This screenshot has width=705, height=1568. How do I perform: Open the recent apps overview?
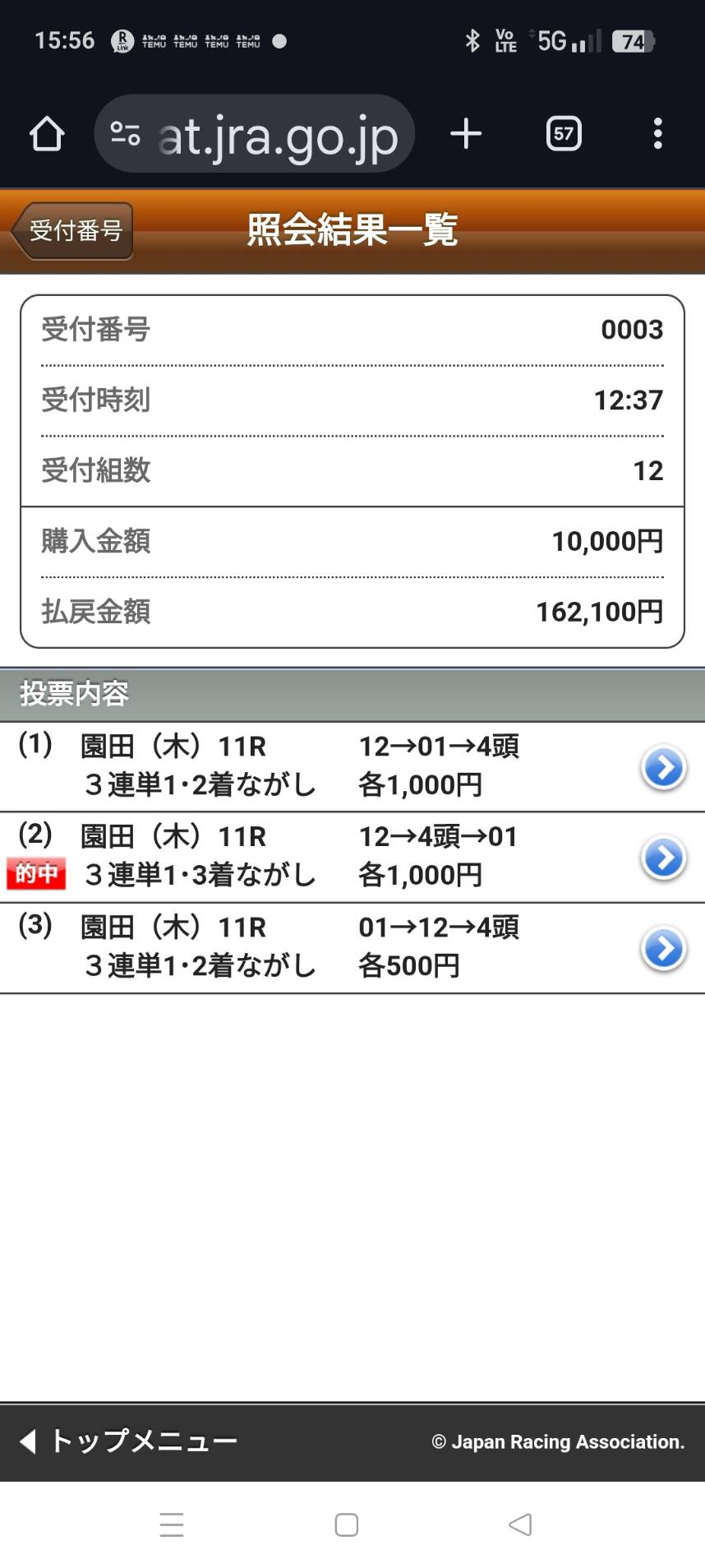[172, 1524]
